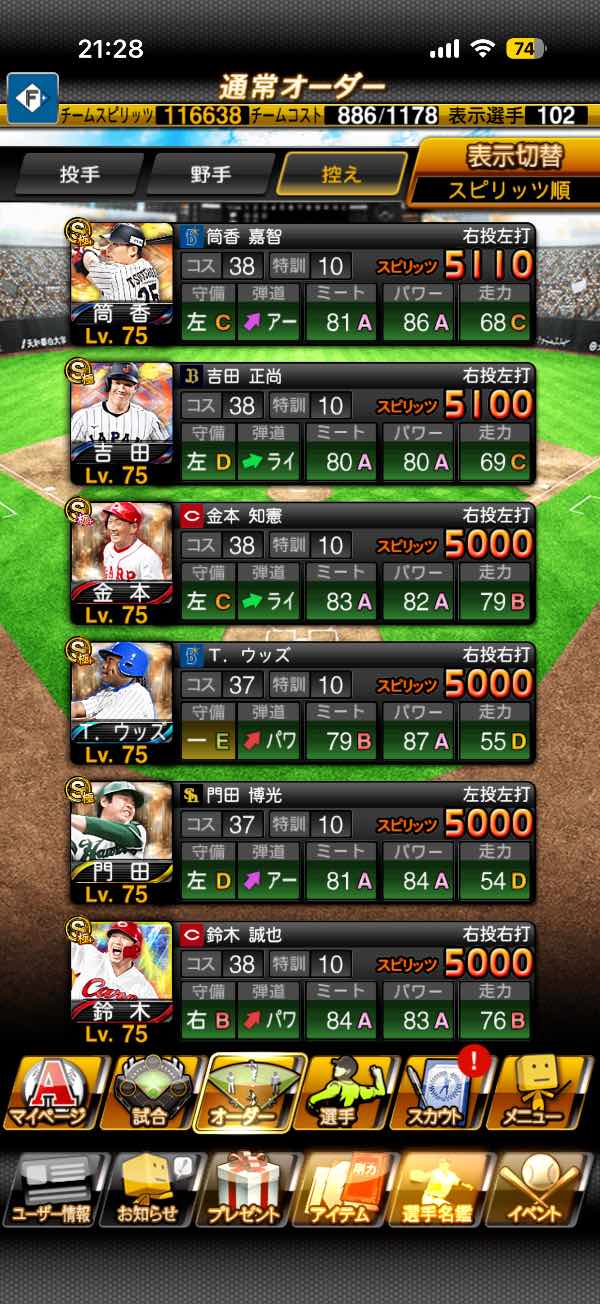Open player card for 門田 博光

tap(301, 842)
